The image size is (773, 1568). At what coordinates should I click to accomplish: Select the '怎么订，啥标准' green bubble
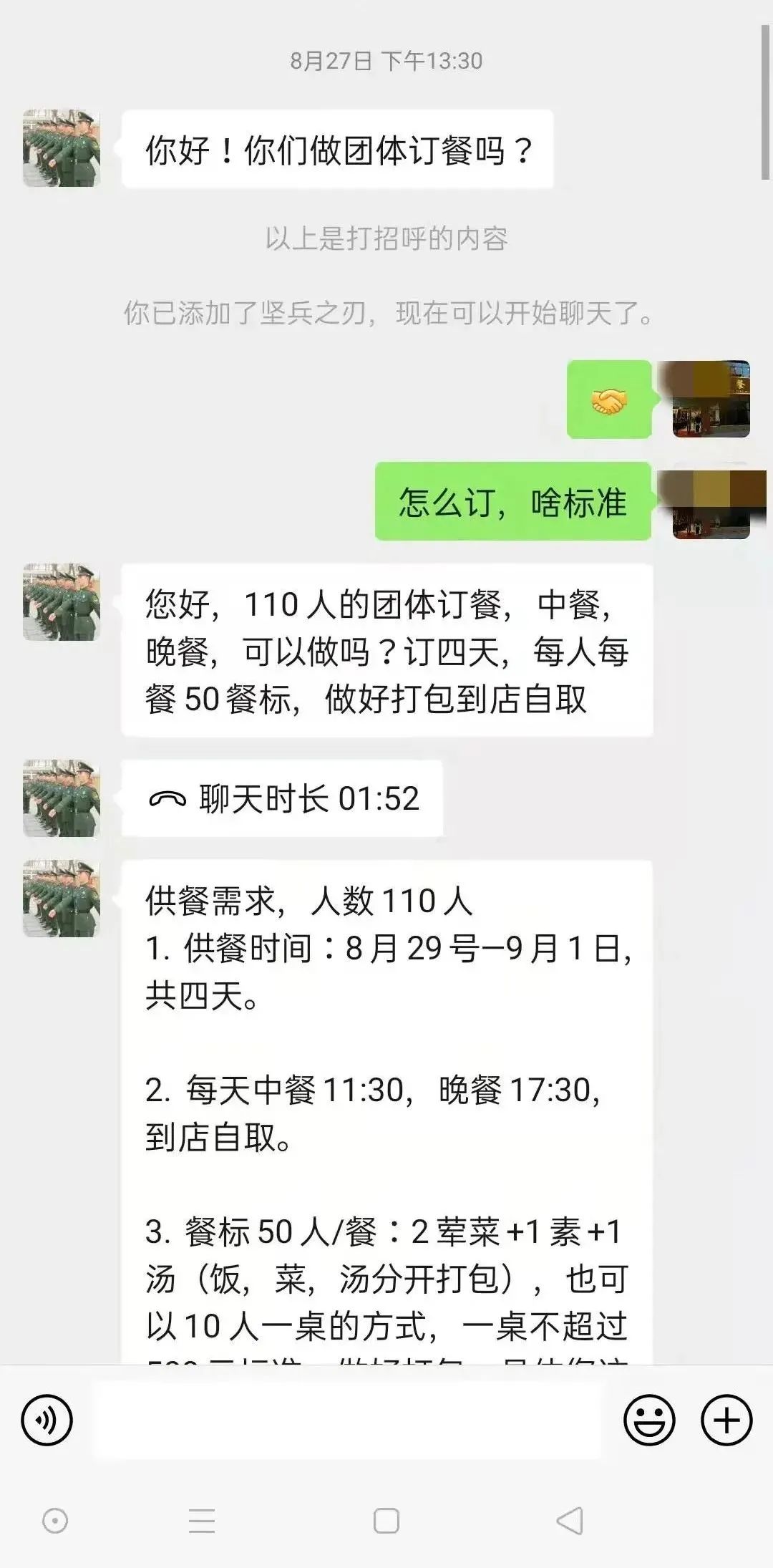point(512,505)
